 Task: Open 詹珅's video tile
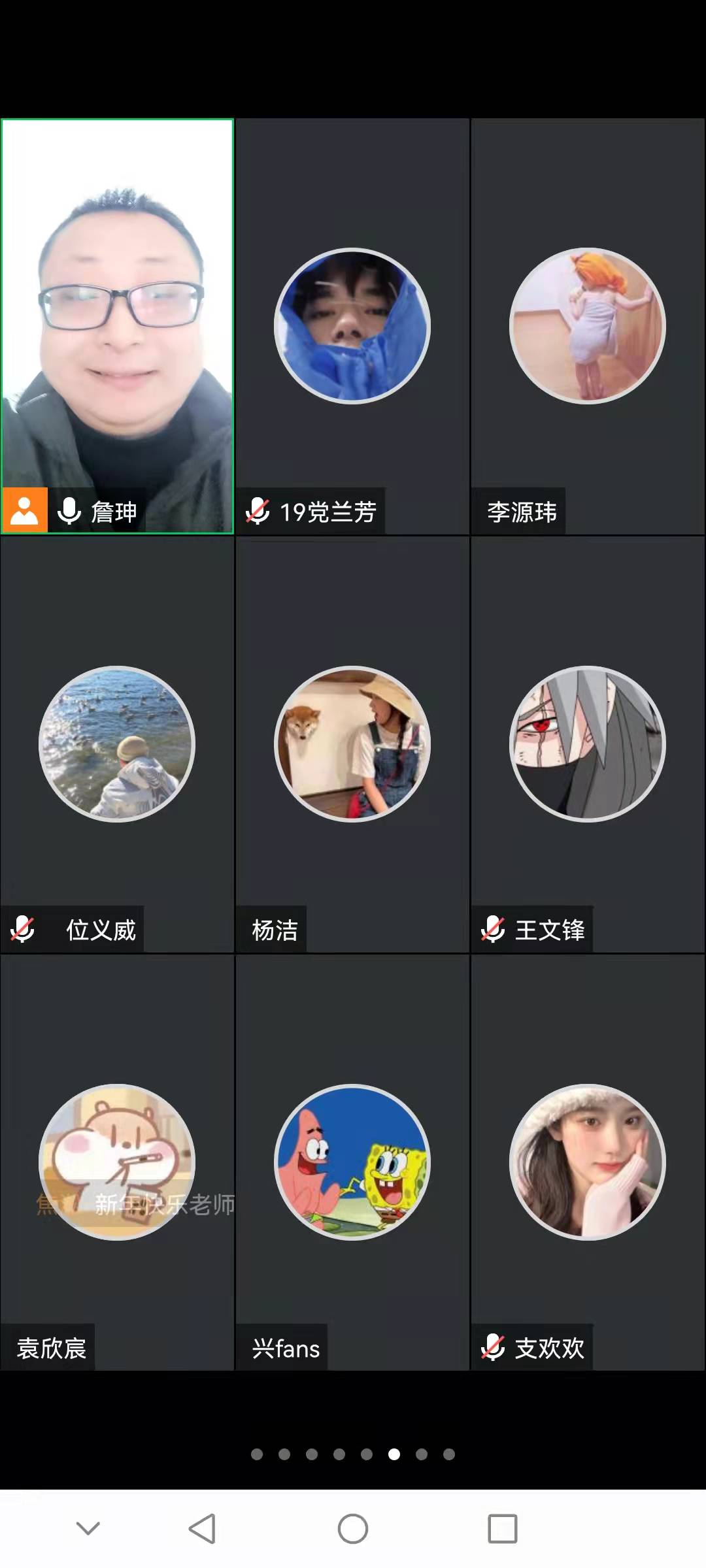tap(117, 325)
